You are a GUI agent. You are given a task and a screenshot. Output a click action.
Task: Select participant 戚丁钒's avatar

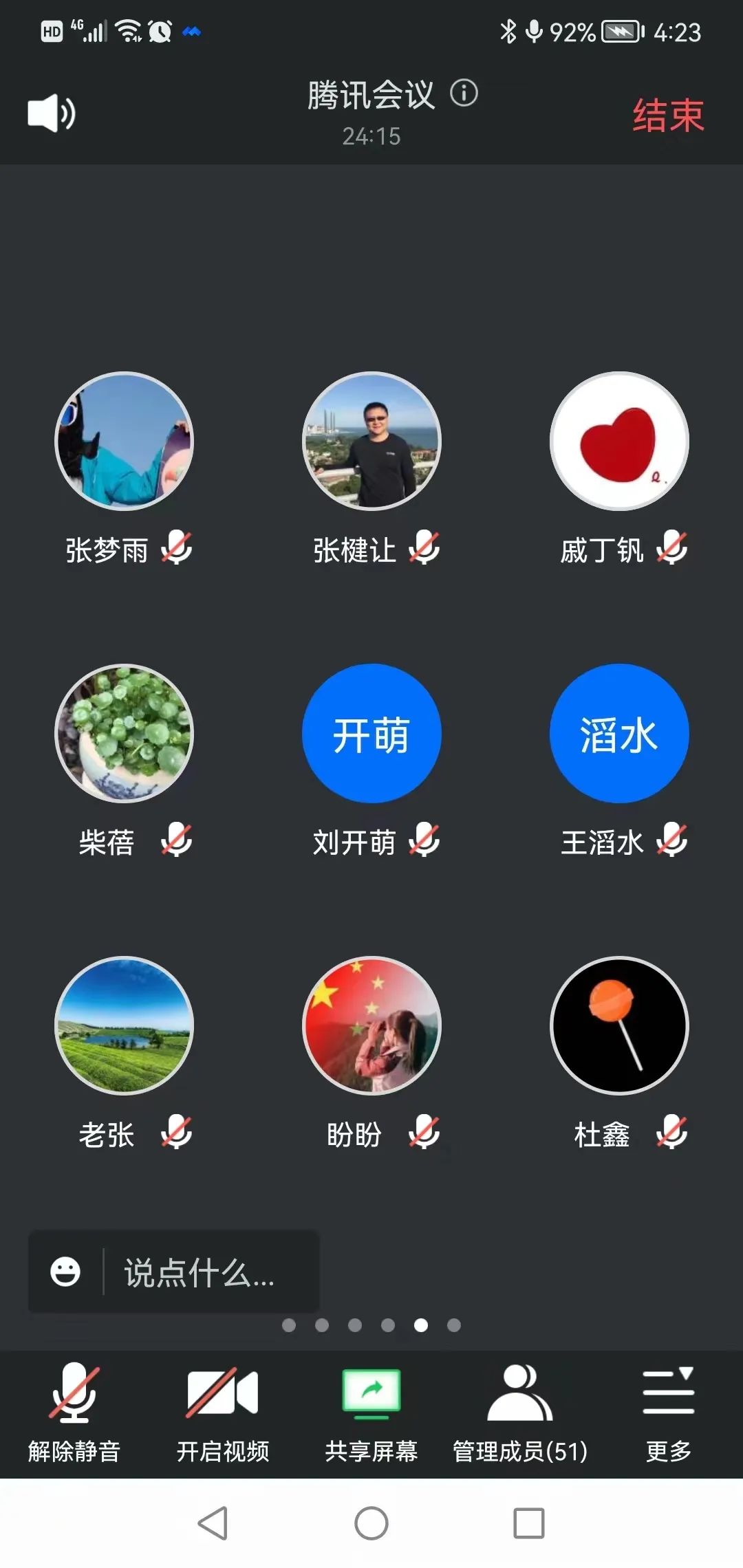tap(619, 442)
